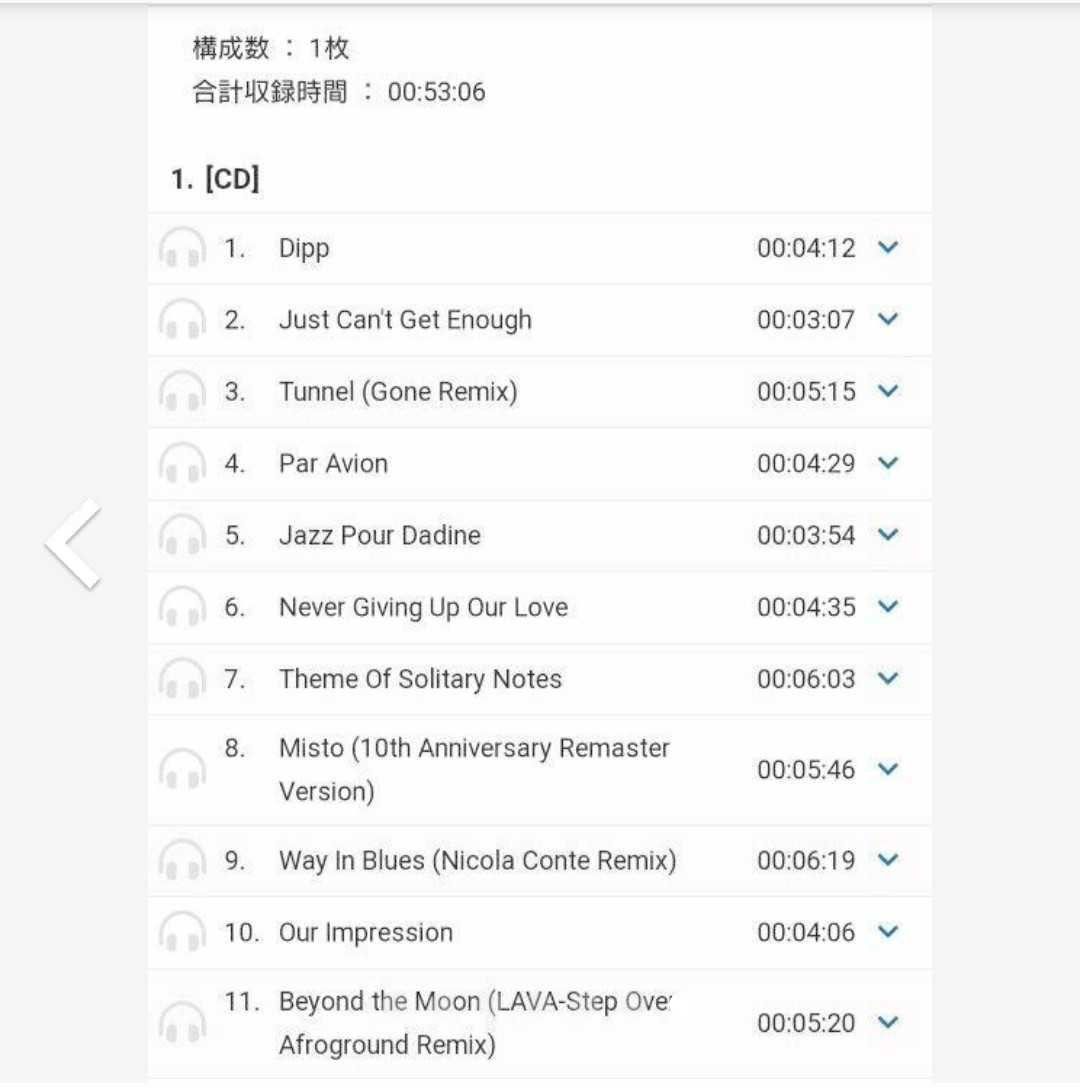The image size is (1080, 1088).
Task: Expand details for Tunnel (Gone Remix)
Action: point(888,391)
